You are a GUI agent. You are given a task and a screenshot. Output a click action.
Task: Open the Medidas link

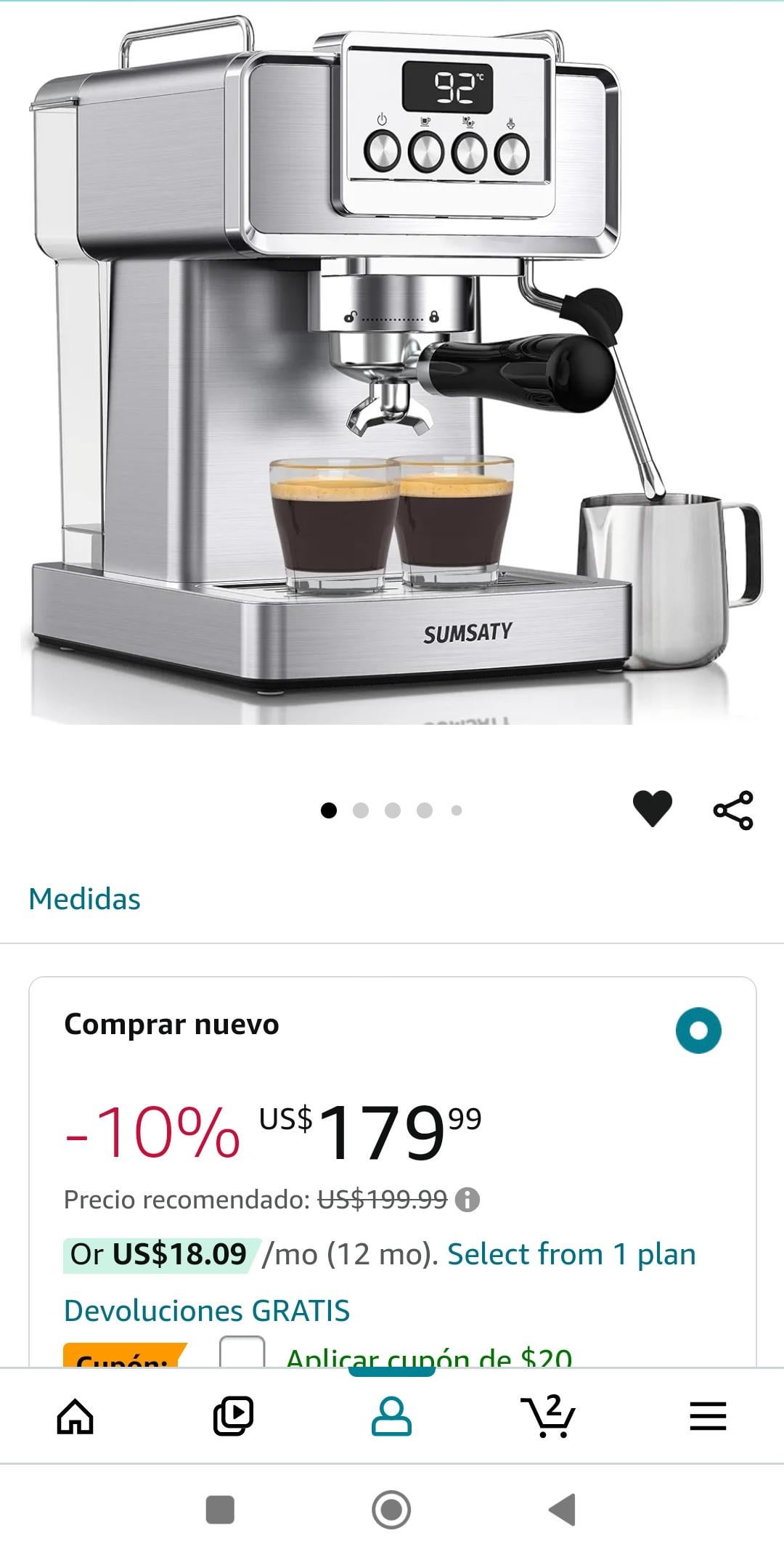click(84, 899)
